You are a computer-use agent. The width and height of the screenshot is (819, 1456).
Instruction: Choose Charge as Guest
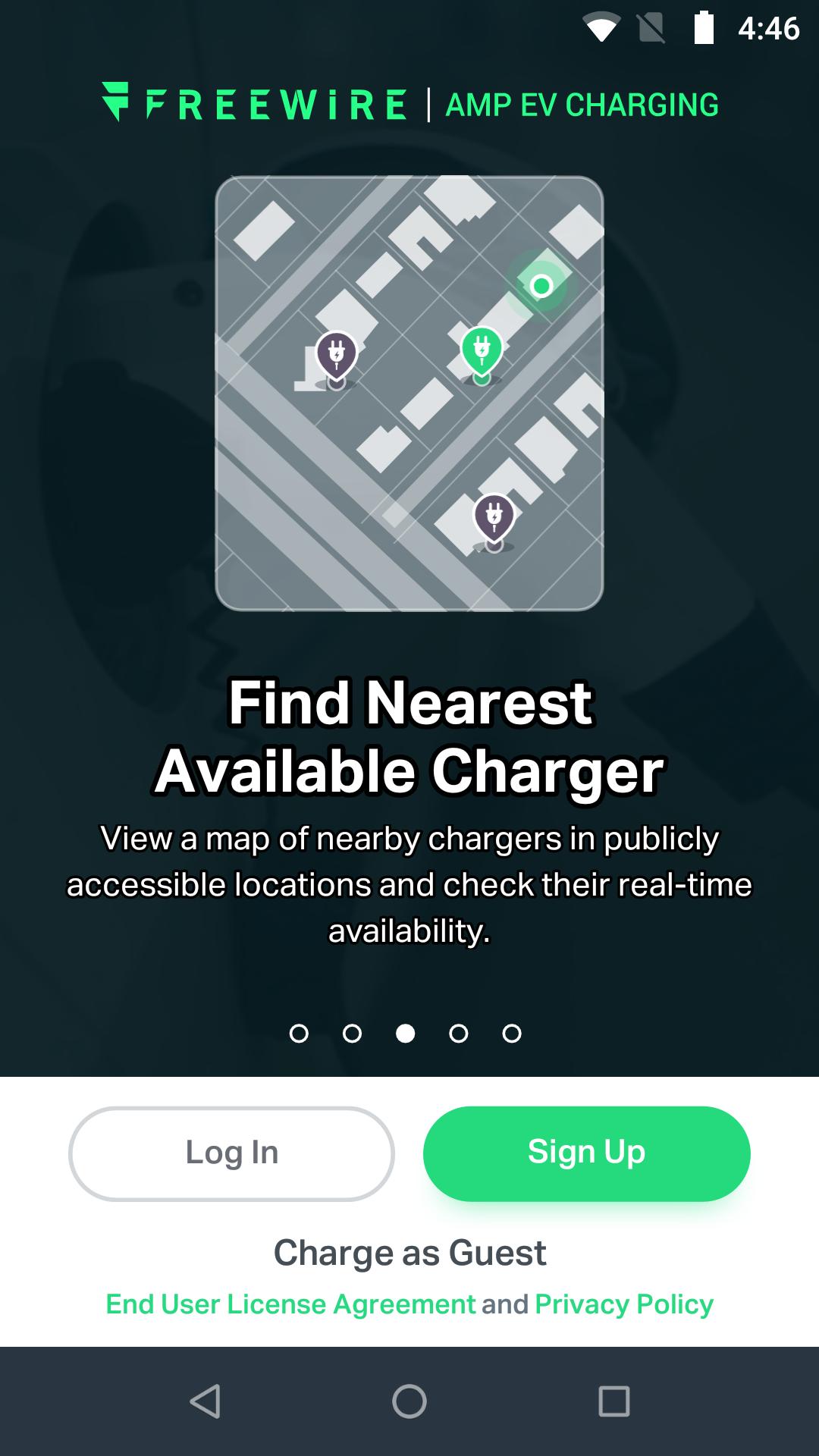(x=409, y=1253)
